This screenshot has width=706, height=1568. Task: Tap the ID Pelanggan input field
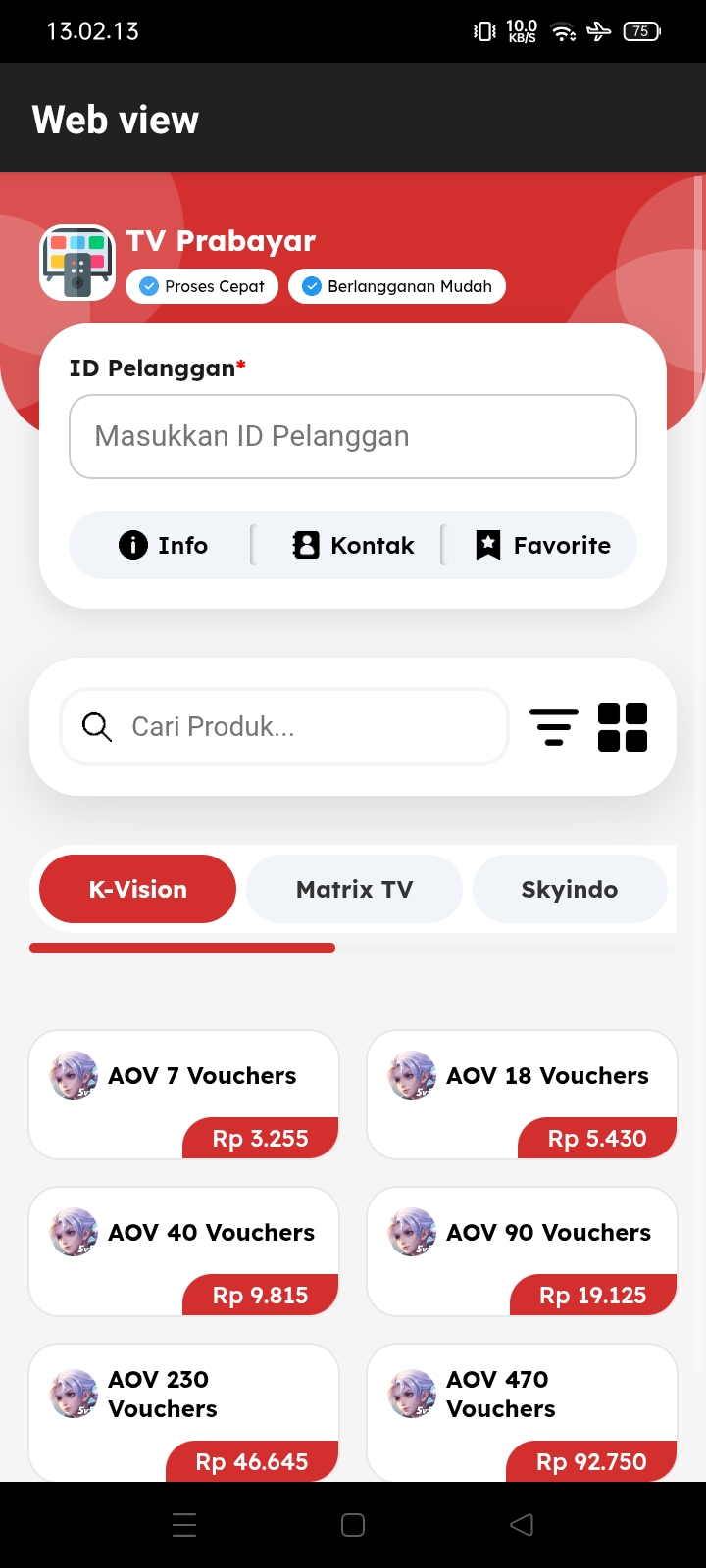coord(353,436)
